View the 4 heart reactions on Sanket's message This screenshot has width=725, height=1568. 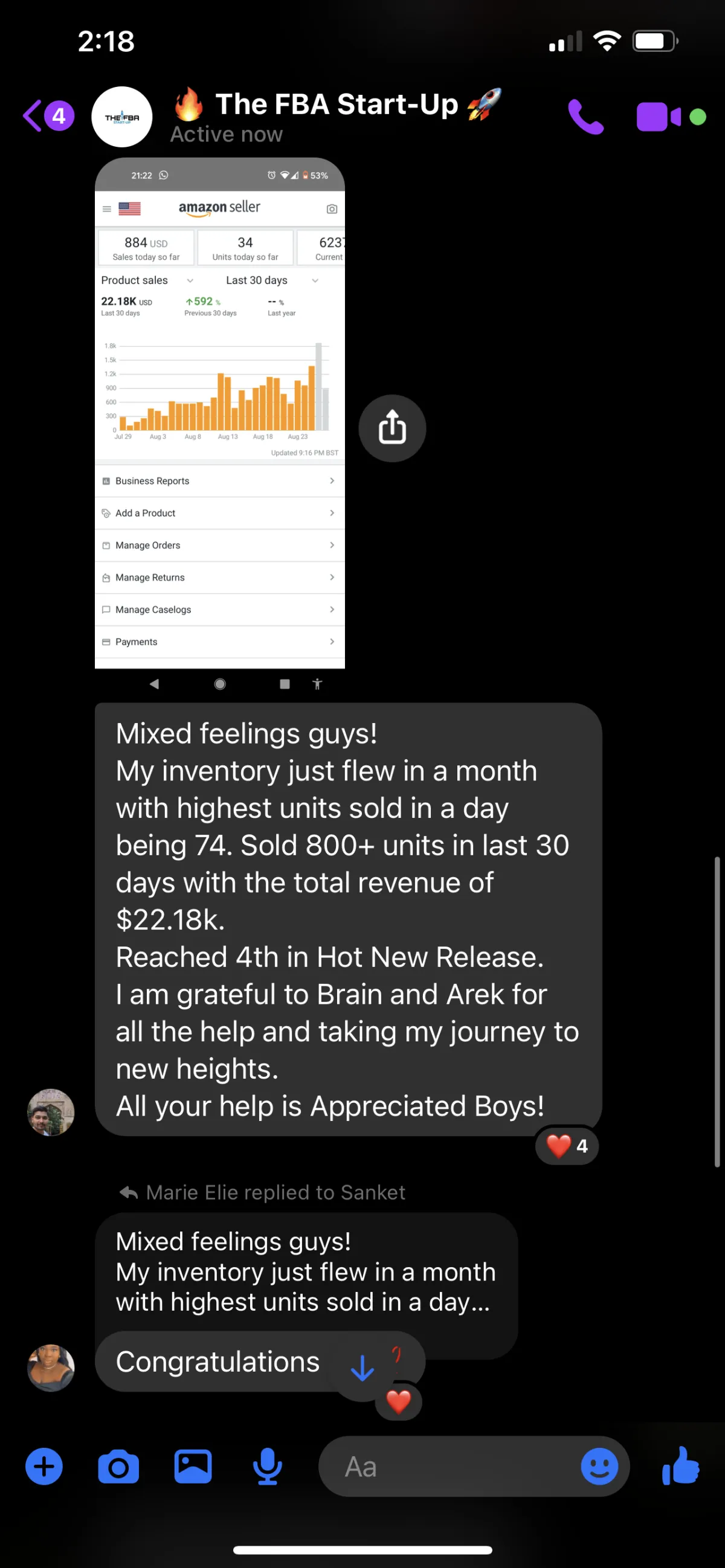(567, 1146)
